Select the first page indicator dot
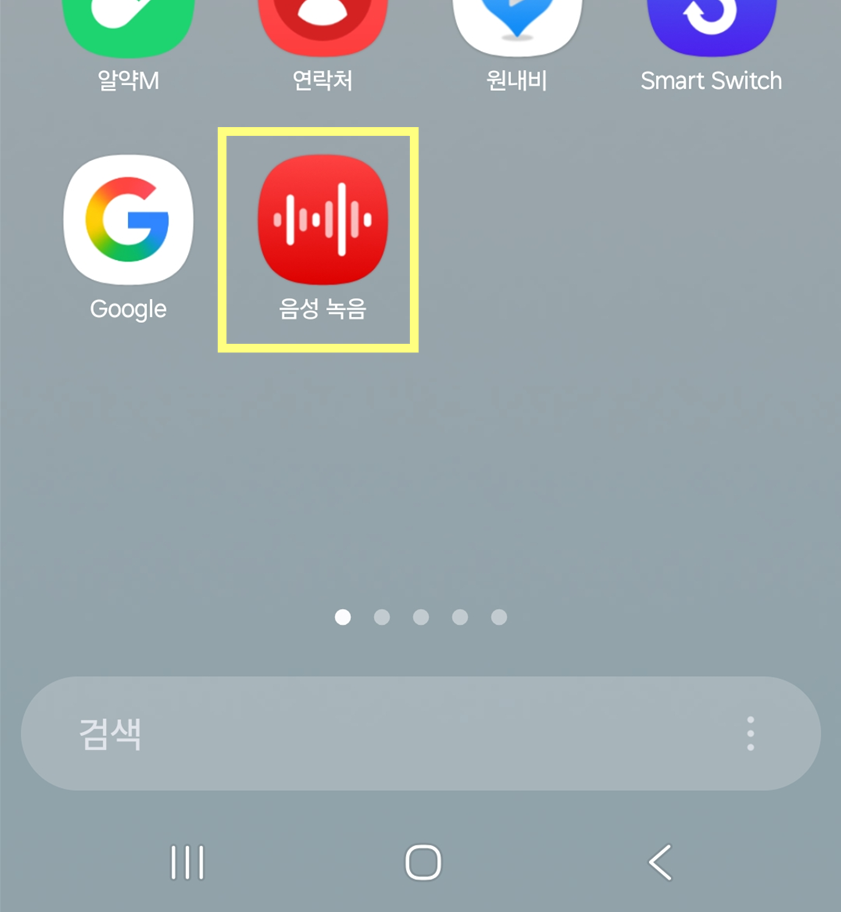The height and width of the screenshot is (912, 841). click(x=342, y=617)
